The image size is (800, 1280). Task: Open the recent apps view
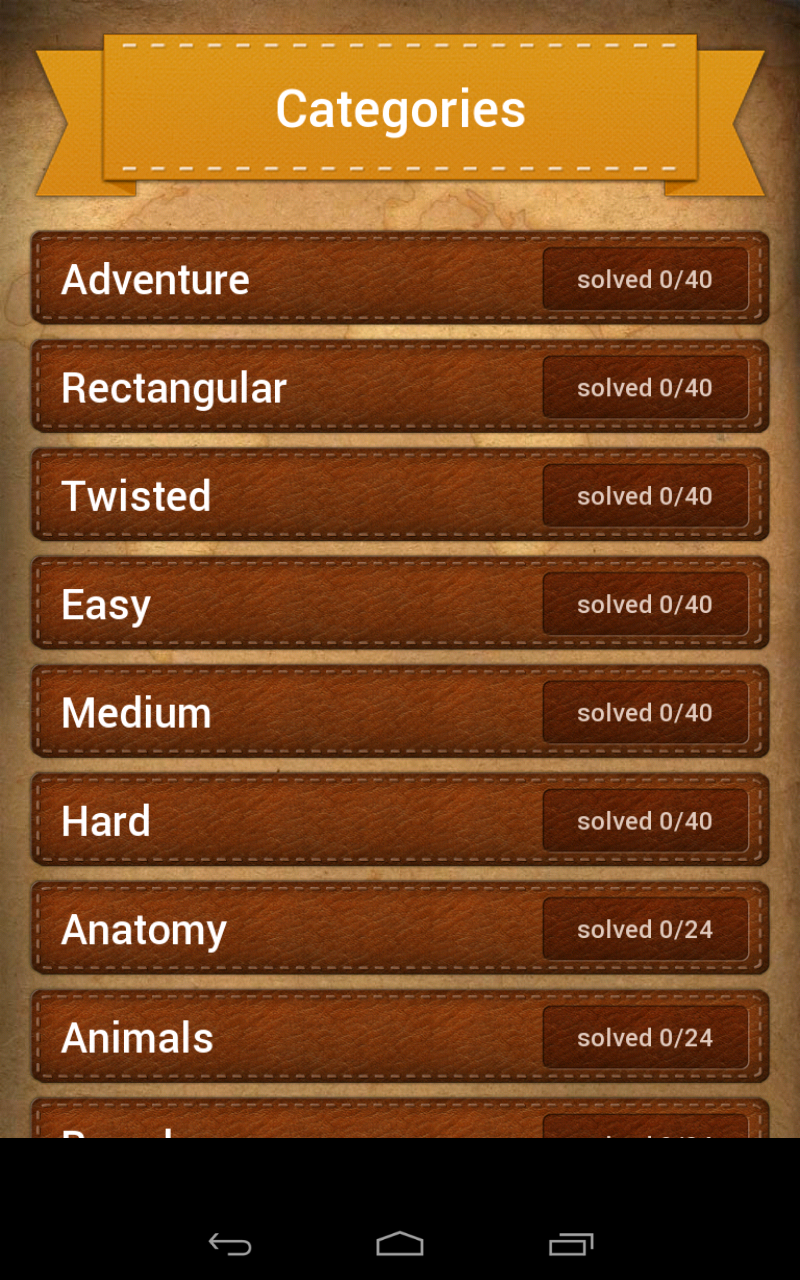pyautogui.click(x=571, y=1244)
